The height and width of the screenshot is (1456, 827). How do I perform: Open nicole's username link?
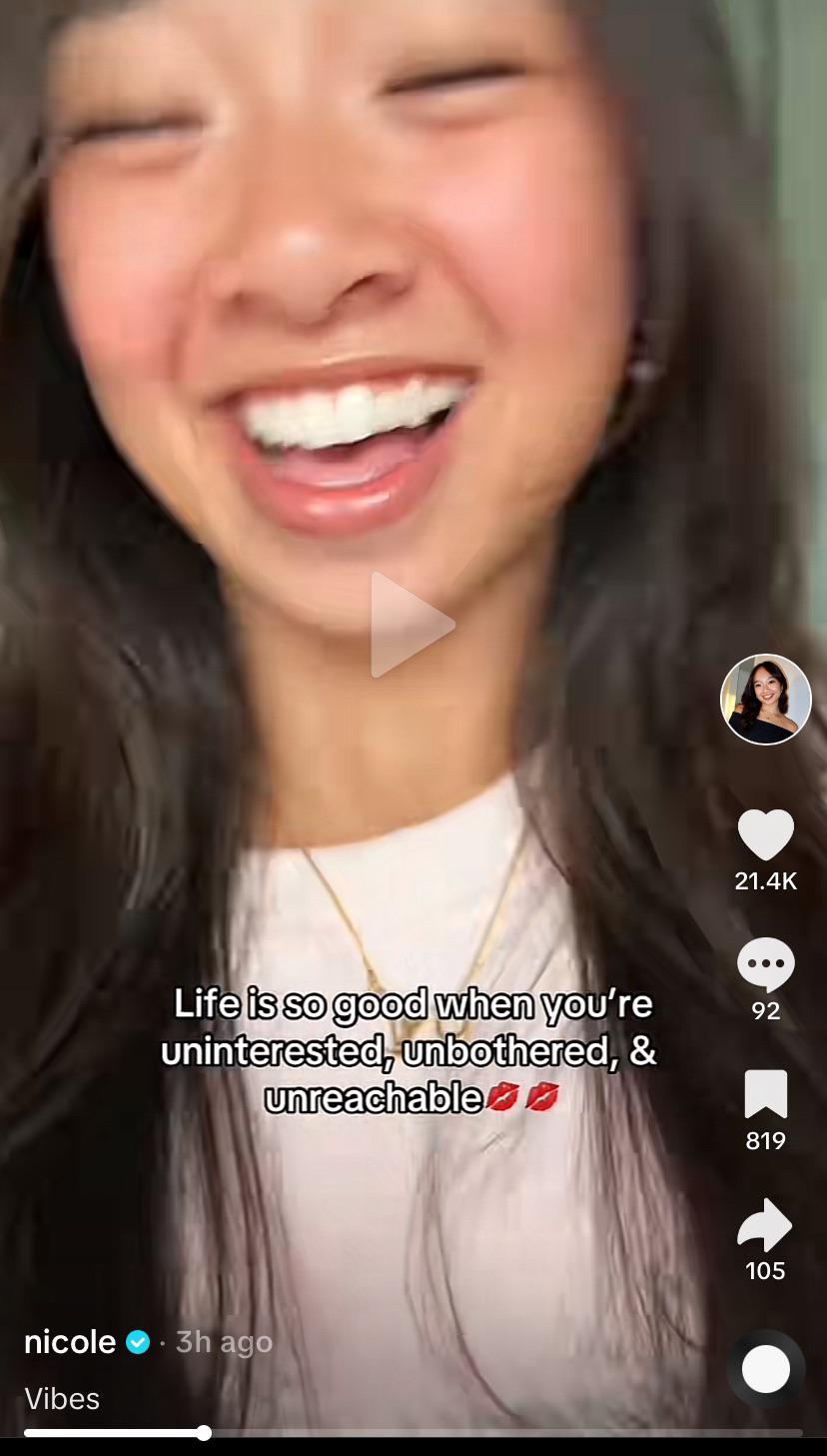click(70, 1342)
